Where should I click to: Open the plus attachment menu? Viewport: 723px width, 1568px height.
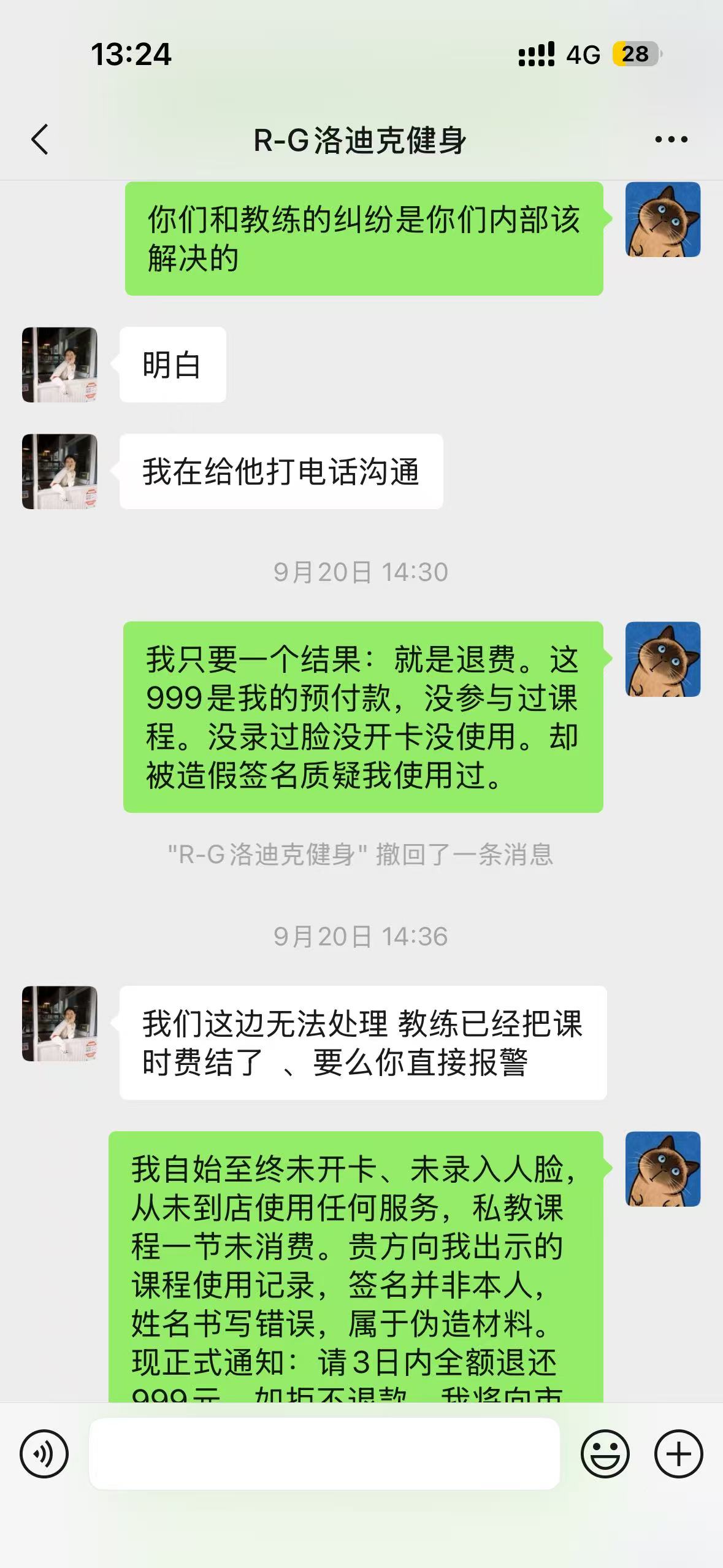click(678, 1454)
